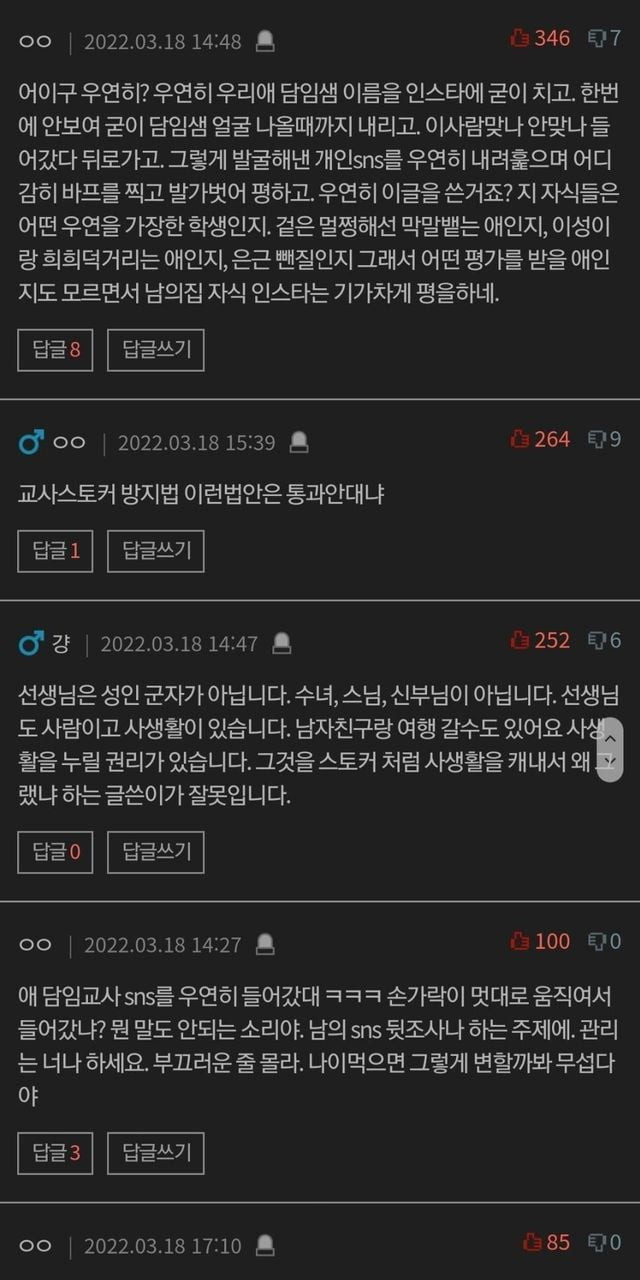Screen dimensions: 640x1280
Task: Report 걍's 14:47 comment via the siren icon
Action: 282,643
